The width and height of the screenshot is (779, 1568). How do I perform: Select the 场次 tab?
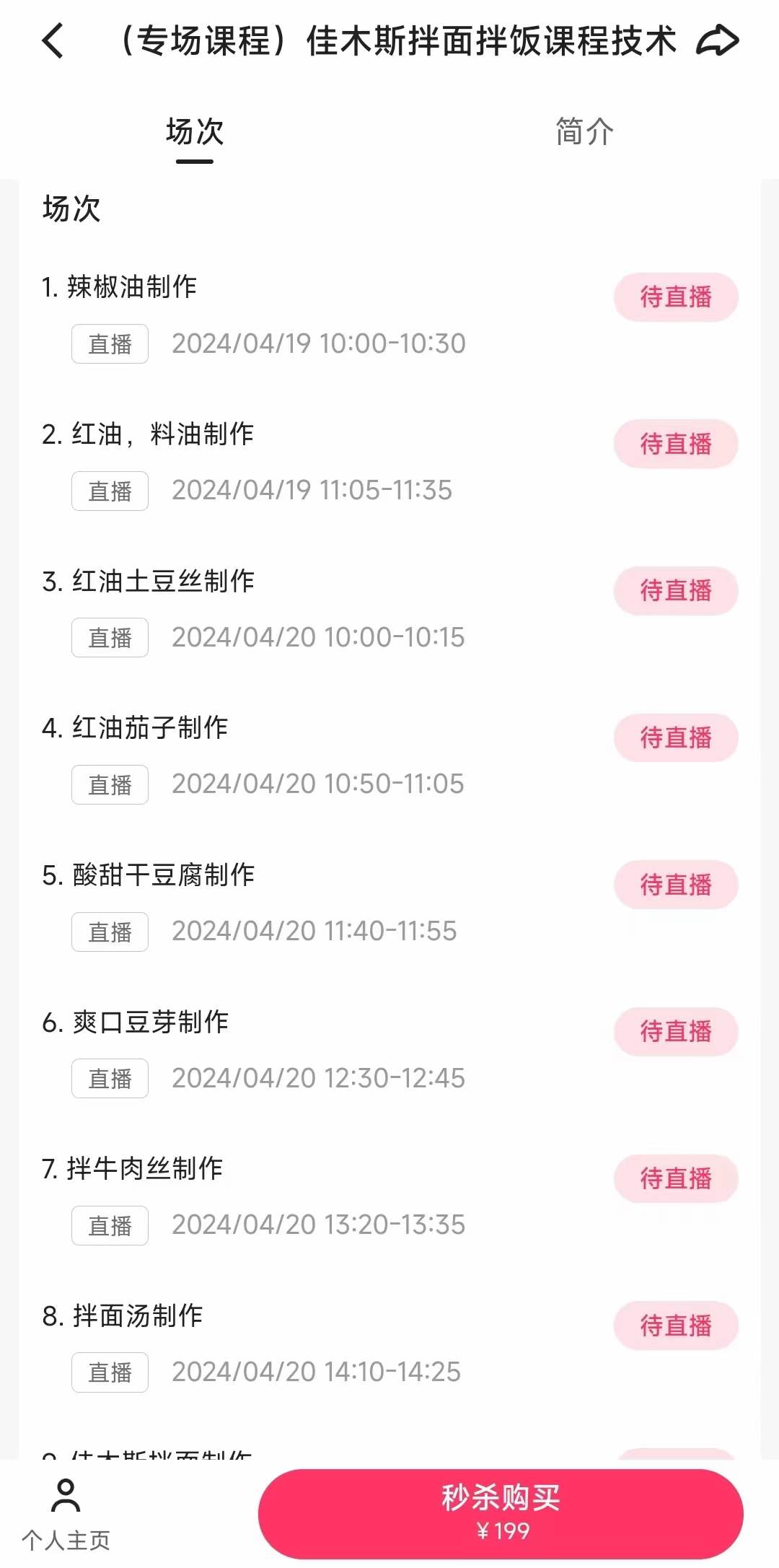click(193, 131)
